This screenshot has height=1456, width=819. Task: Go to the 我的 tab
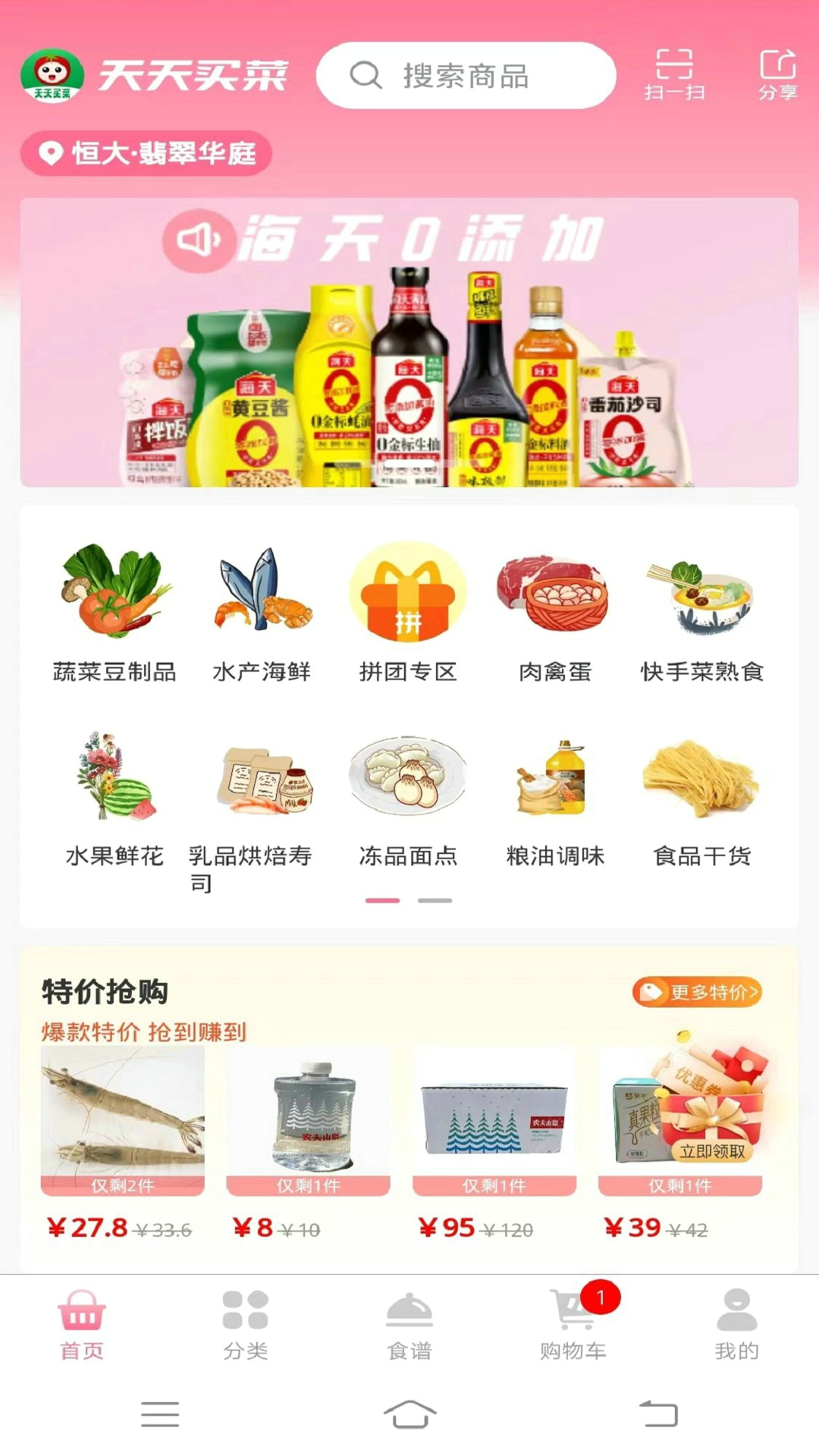[x=736, y=1325]
